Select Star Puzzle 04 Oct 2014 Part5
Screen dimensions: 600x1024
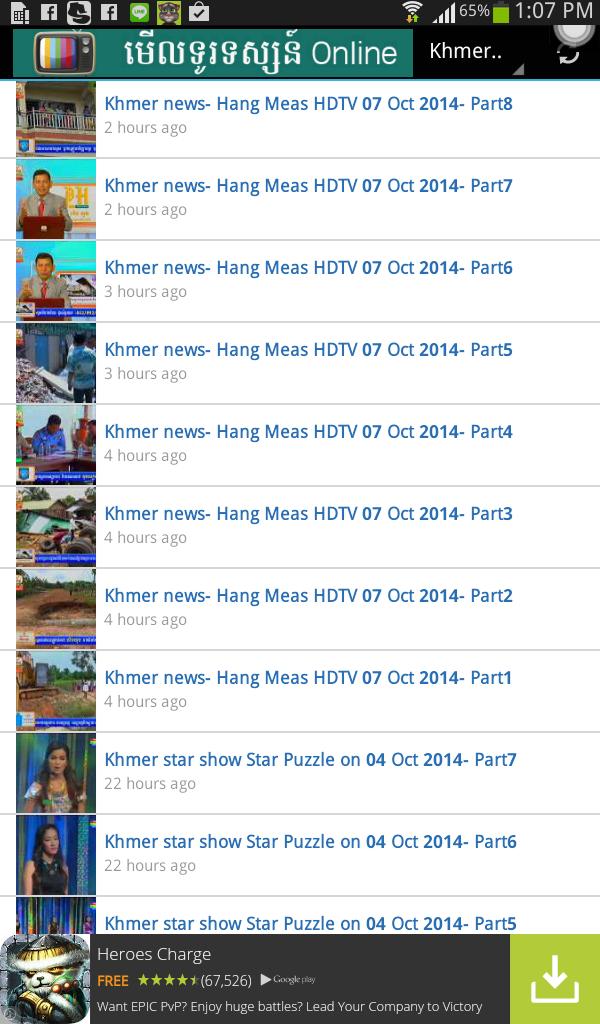tap(310, 920)
